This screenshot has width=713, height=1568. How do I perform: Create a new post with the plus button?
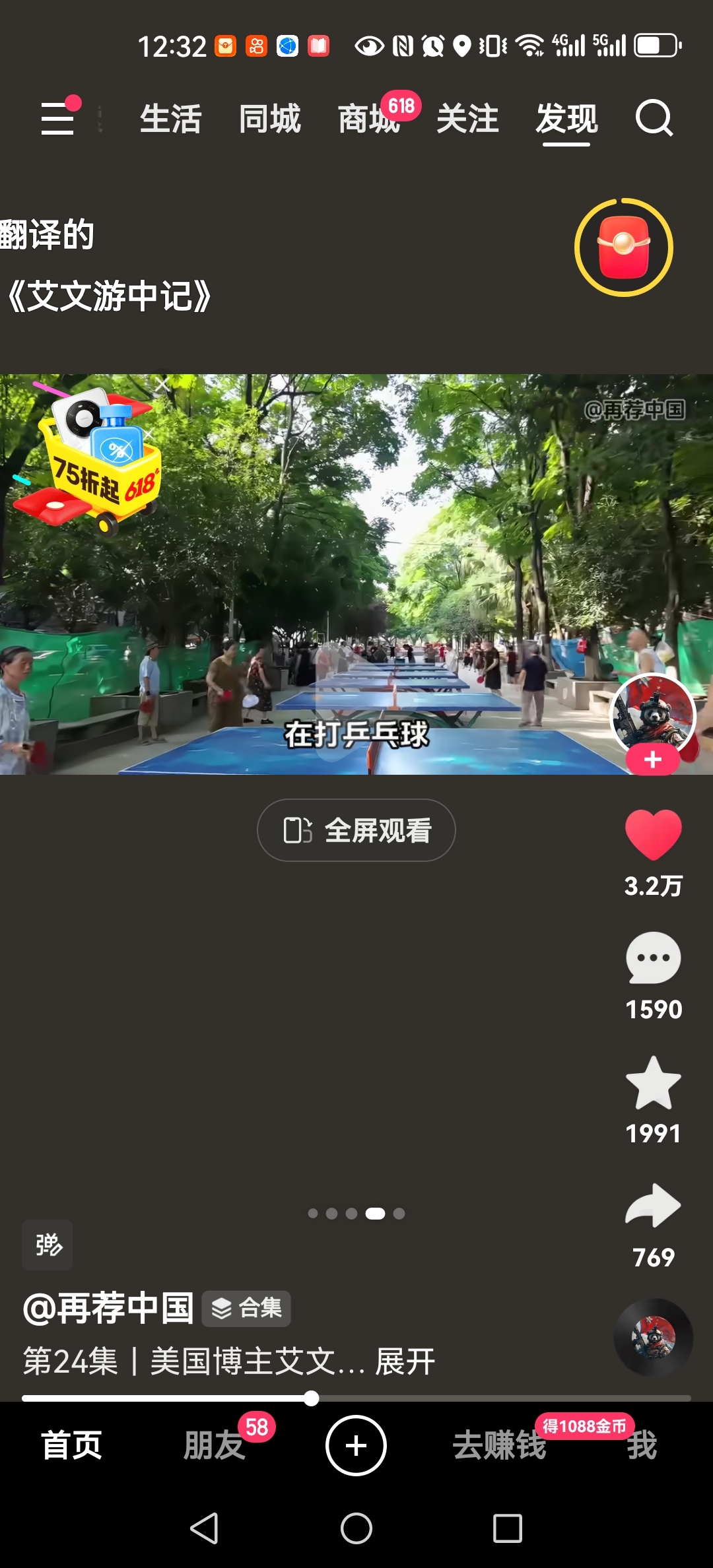pos(356,1445)
